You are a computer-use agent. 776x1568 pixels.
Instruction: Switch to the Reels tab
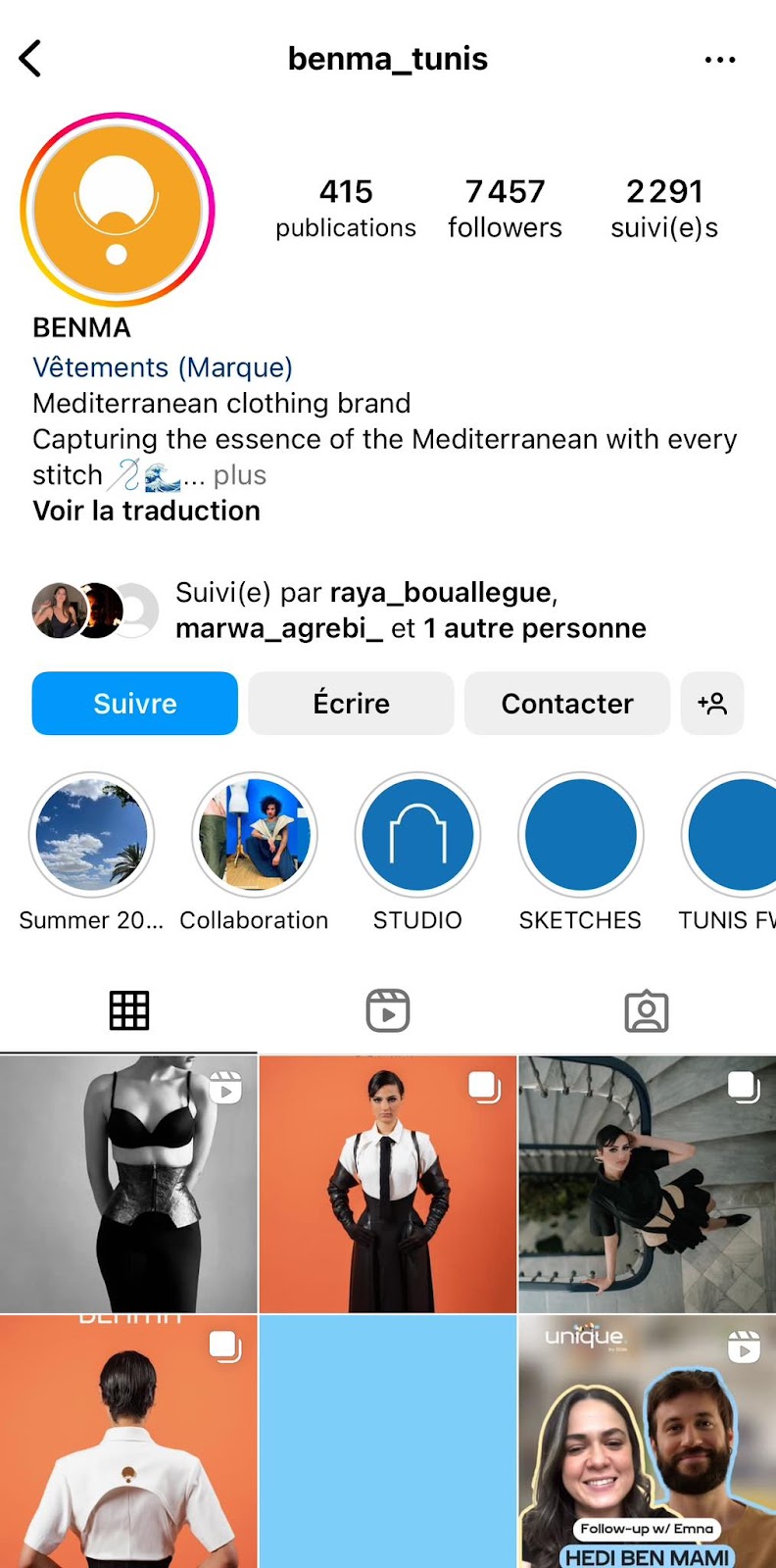point(388,1010)
